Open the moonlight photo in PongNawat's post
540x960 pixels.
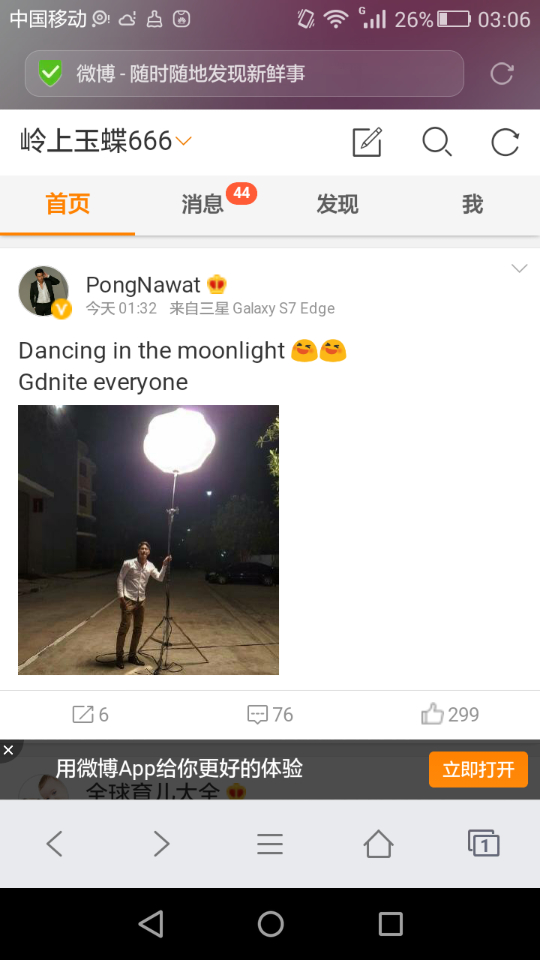(148, 540)
